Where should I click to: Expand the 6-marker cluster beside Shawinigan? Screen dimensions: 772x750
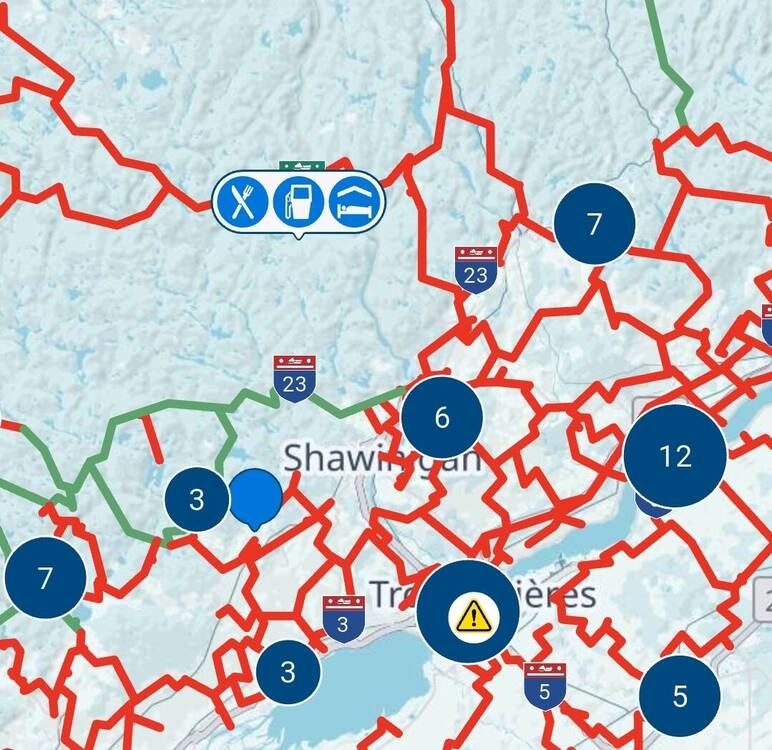pos(442,418)
